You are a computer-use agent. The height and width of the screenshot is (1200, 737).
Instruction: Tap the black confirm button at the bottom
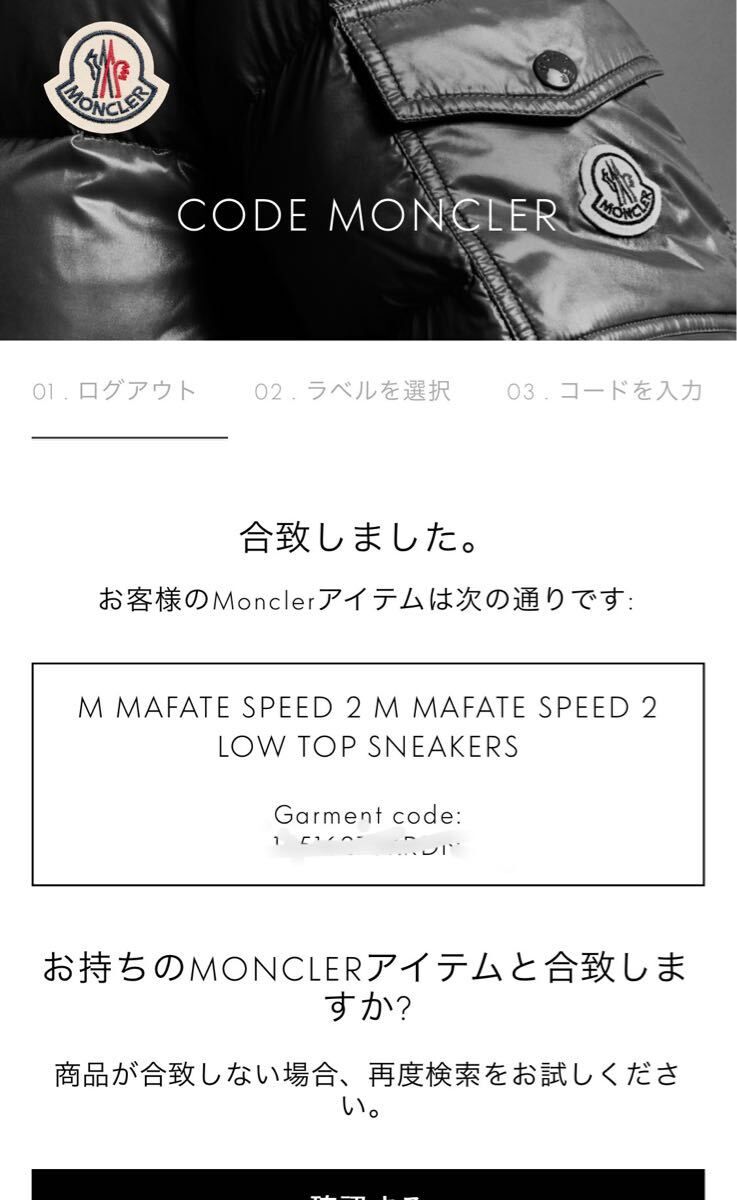[x=368, y=1185]
